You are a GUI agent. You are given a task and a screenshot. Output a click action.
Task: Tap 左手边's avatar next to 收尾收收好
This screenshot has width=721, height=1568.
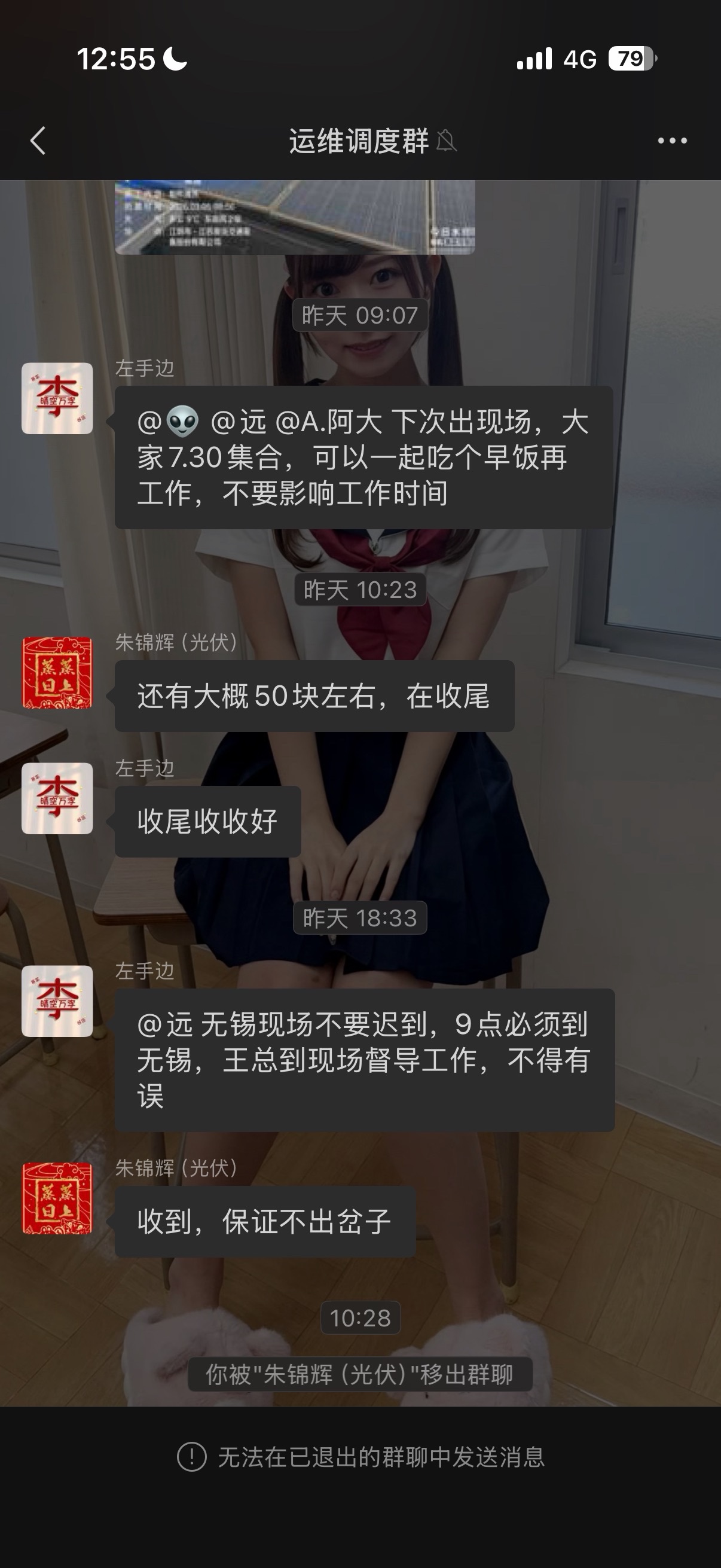click(x=57, y=798)
